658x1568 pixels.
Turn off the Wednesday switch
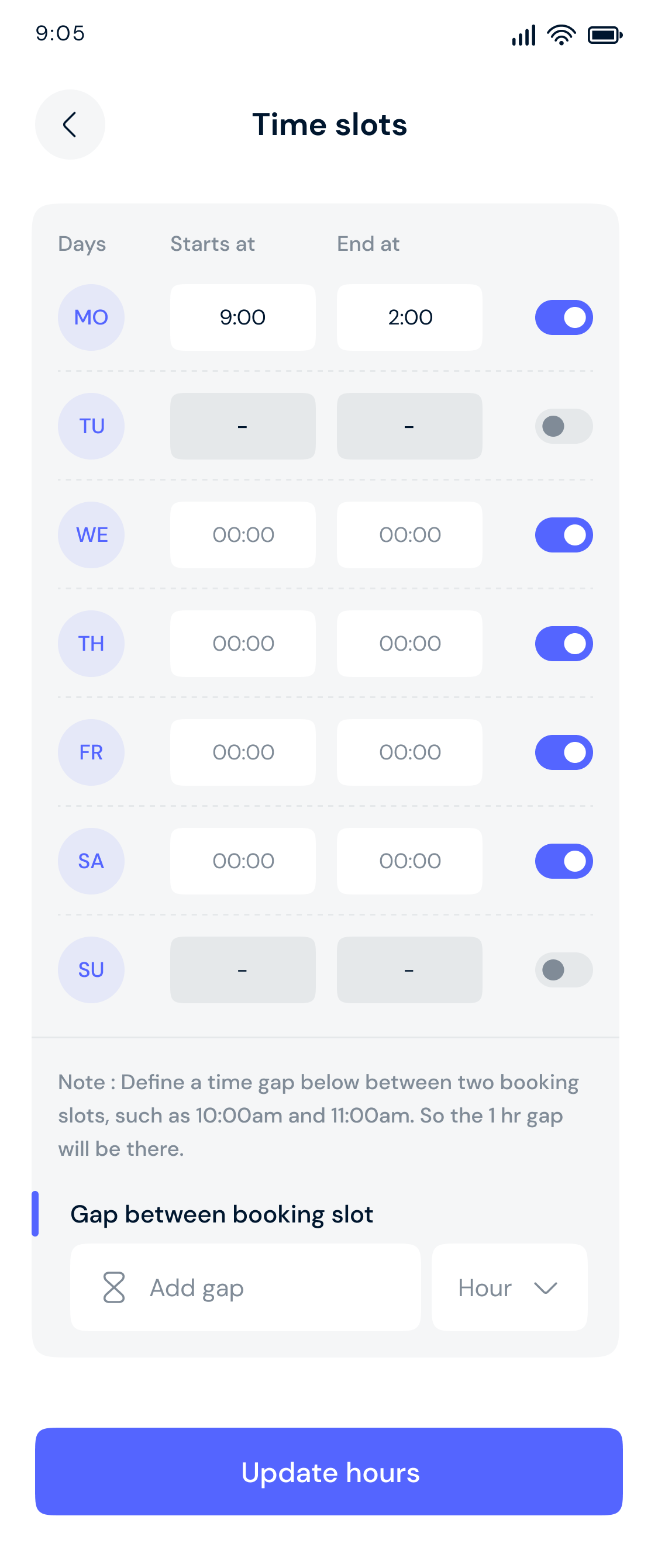coord(563,534)
